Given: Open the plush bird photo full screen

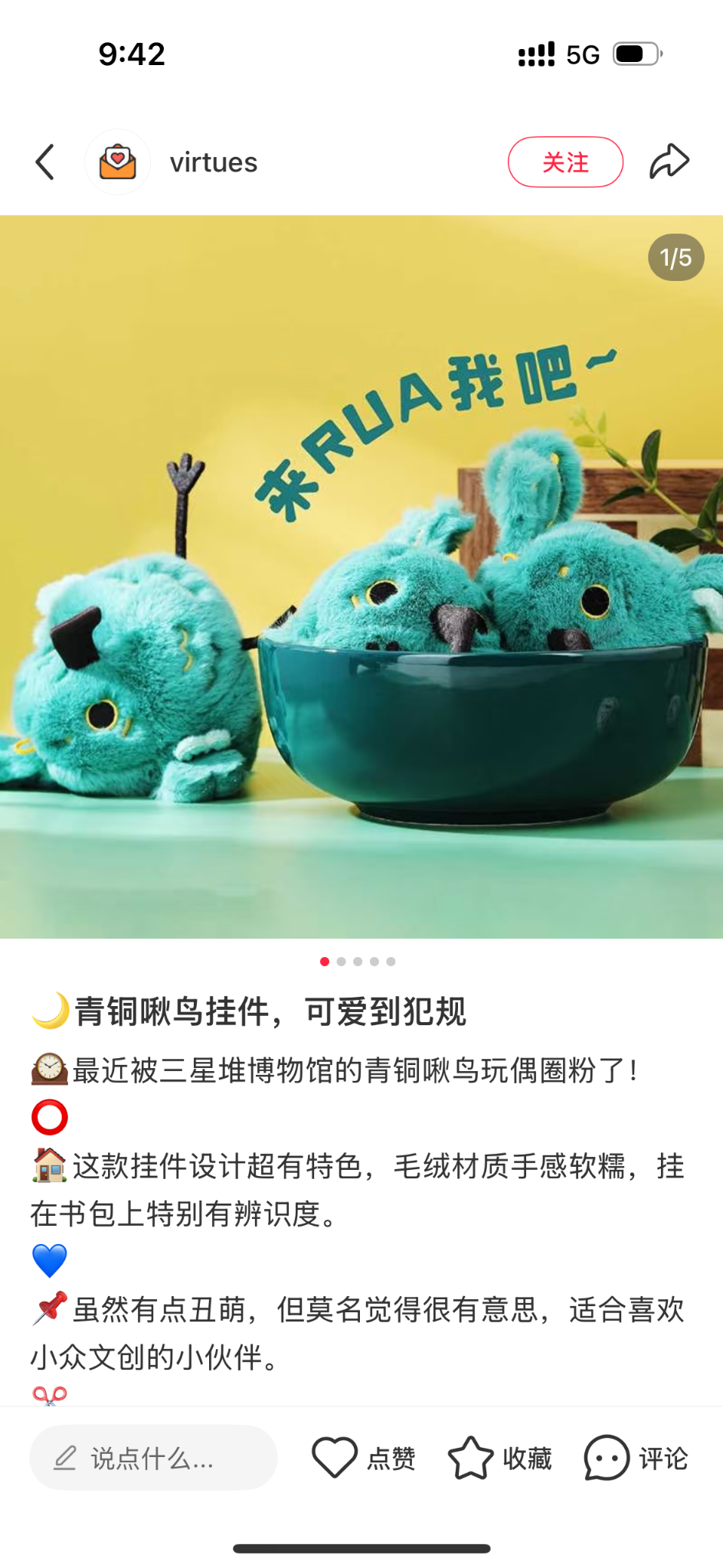Looking at the screenshot, I should (x=361, y=576).
